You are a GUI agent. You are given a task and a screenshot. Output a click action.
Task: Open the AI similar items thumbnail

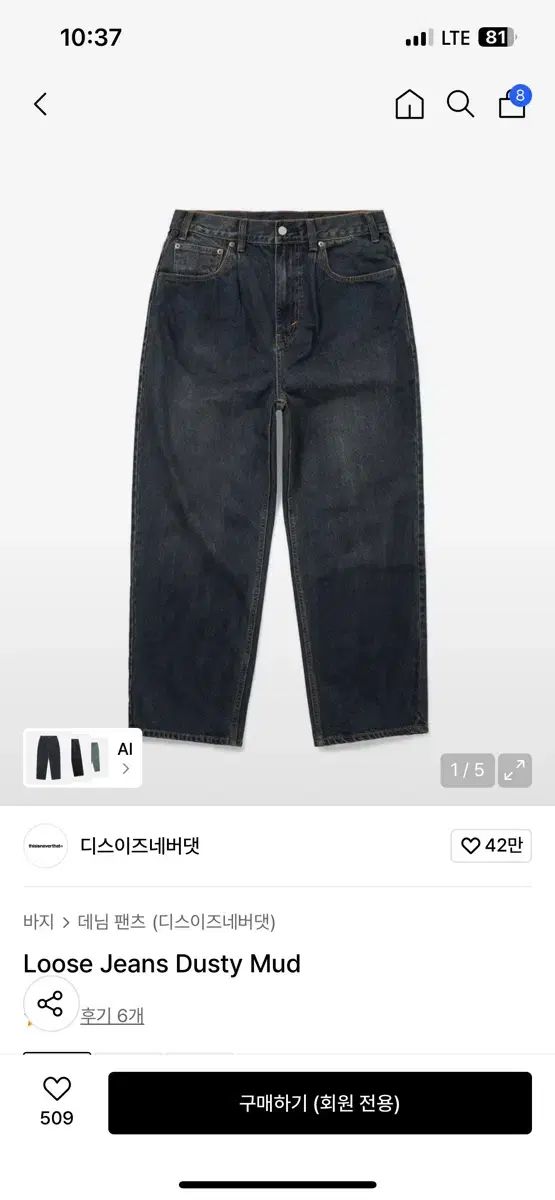(83, 758)
